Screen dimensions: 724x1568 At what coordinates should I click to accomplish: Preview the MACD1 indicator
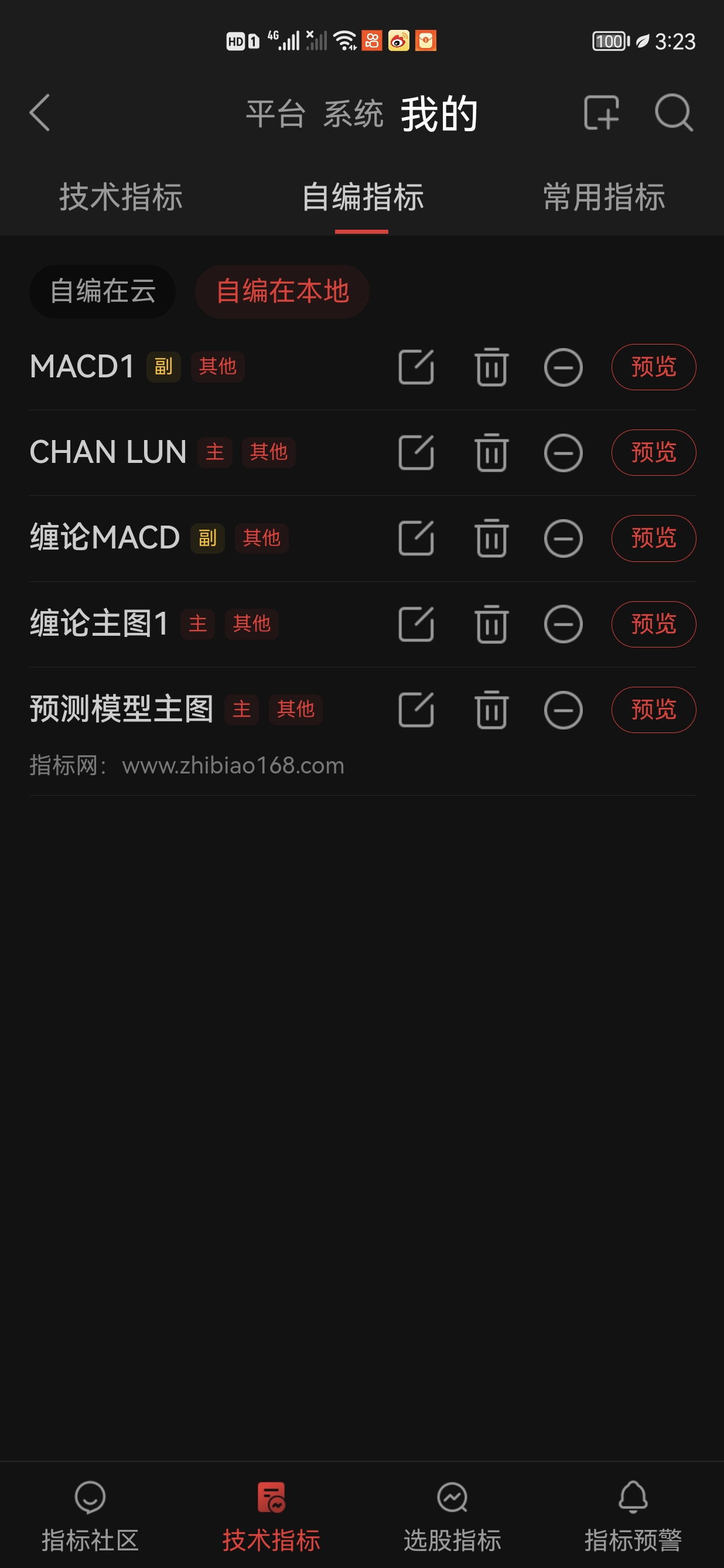[654, 367]
